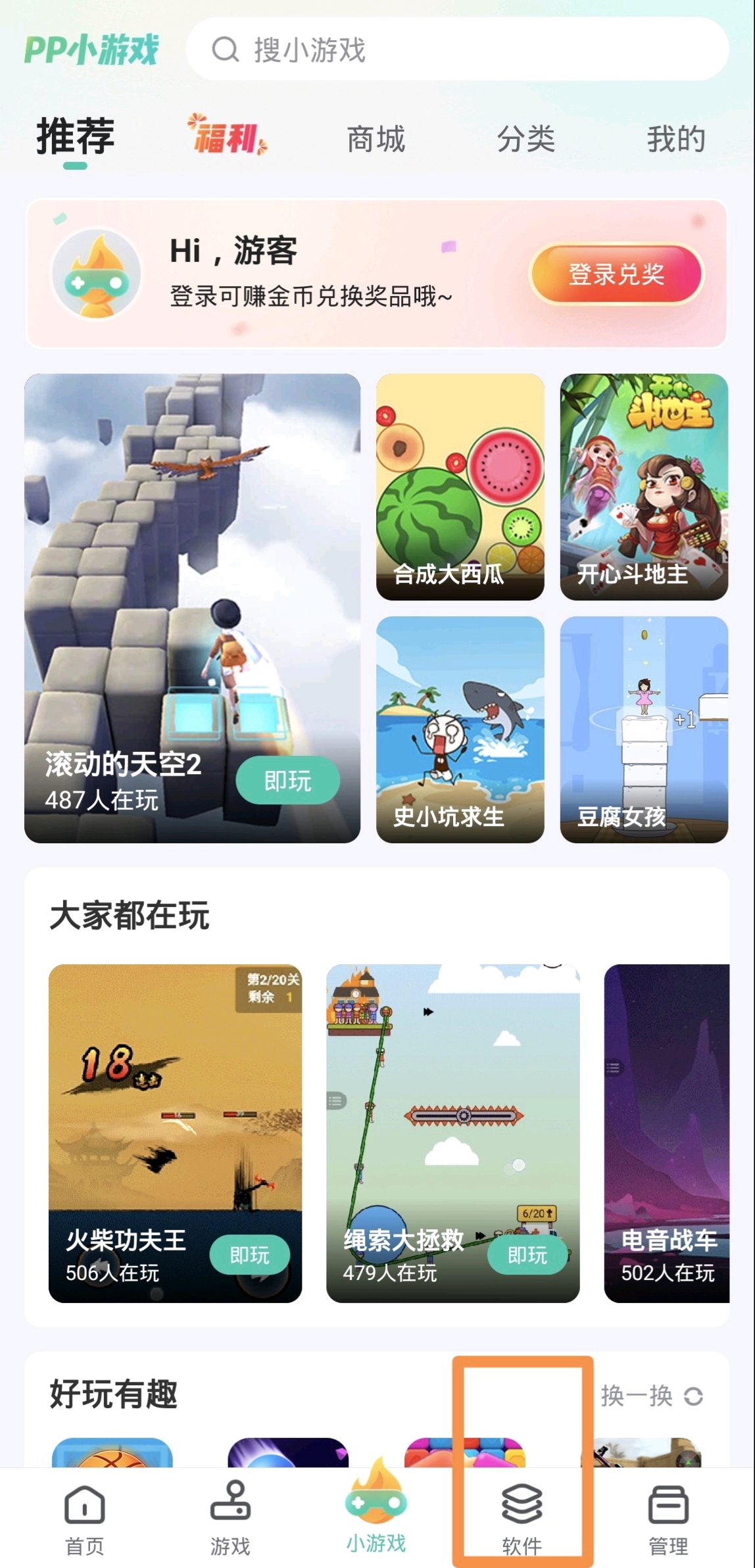This screenshot has height=1568, width=755.
Task: Open the 合成大西瓜 game card
Action: [460, 487]
